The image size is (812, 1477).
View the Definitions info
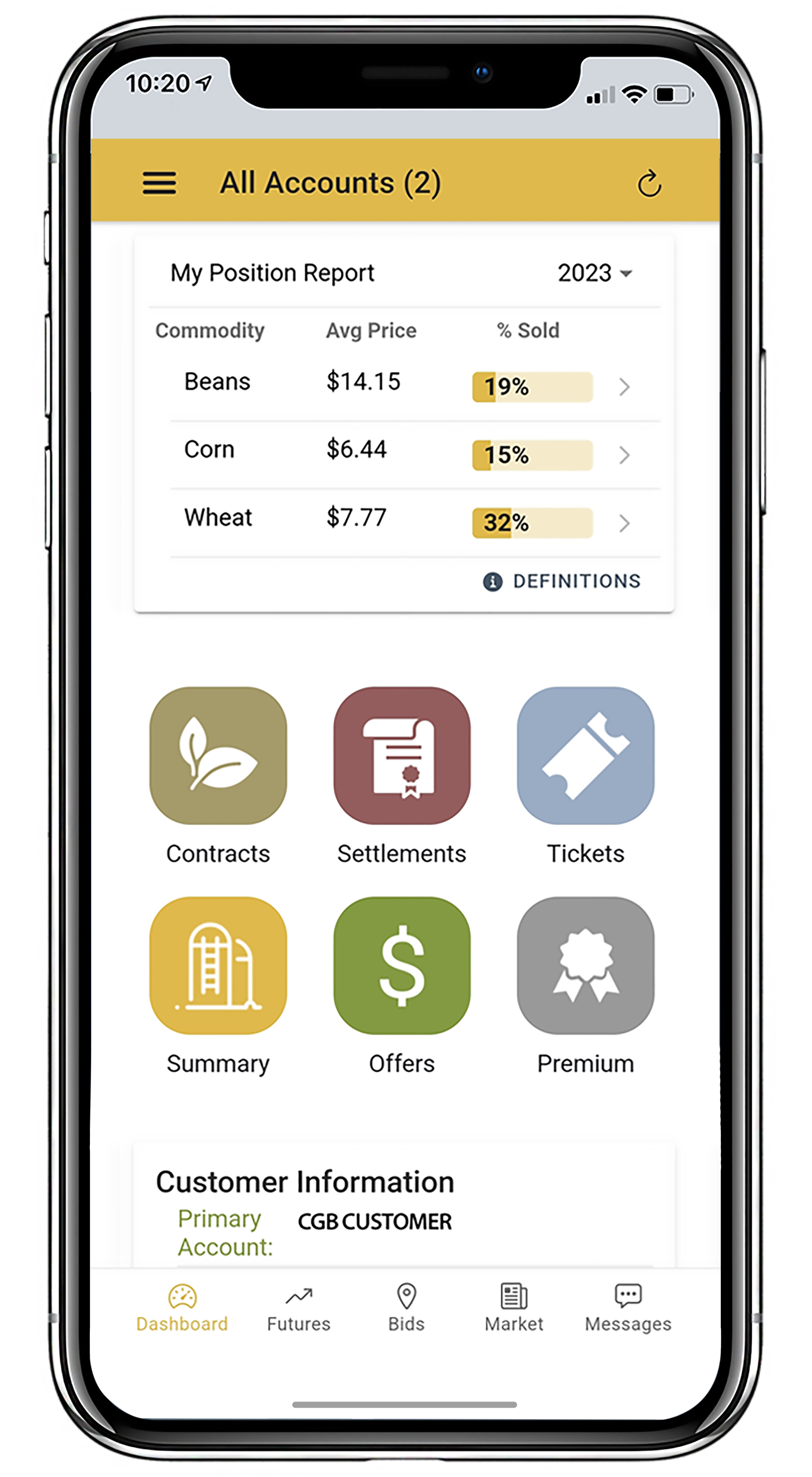pyautogui.click(x=562, y=581)
